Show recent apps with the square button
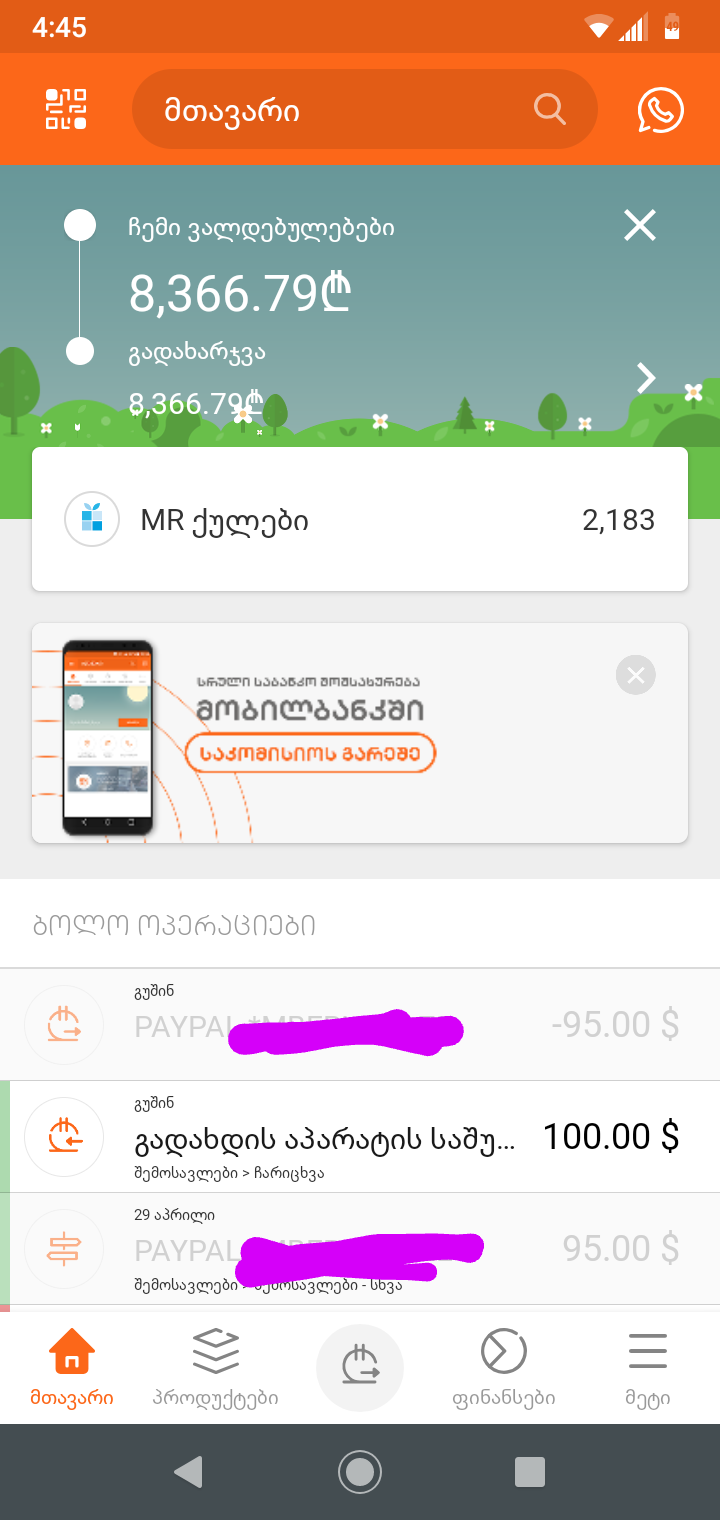Image resolution: width=720 pixels, height=1520 pixels. (x=530, y=1472)
